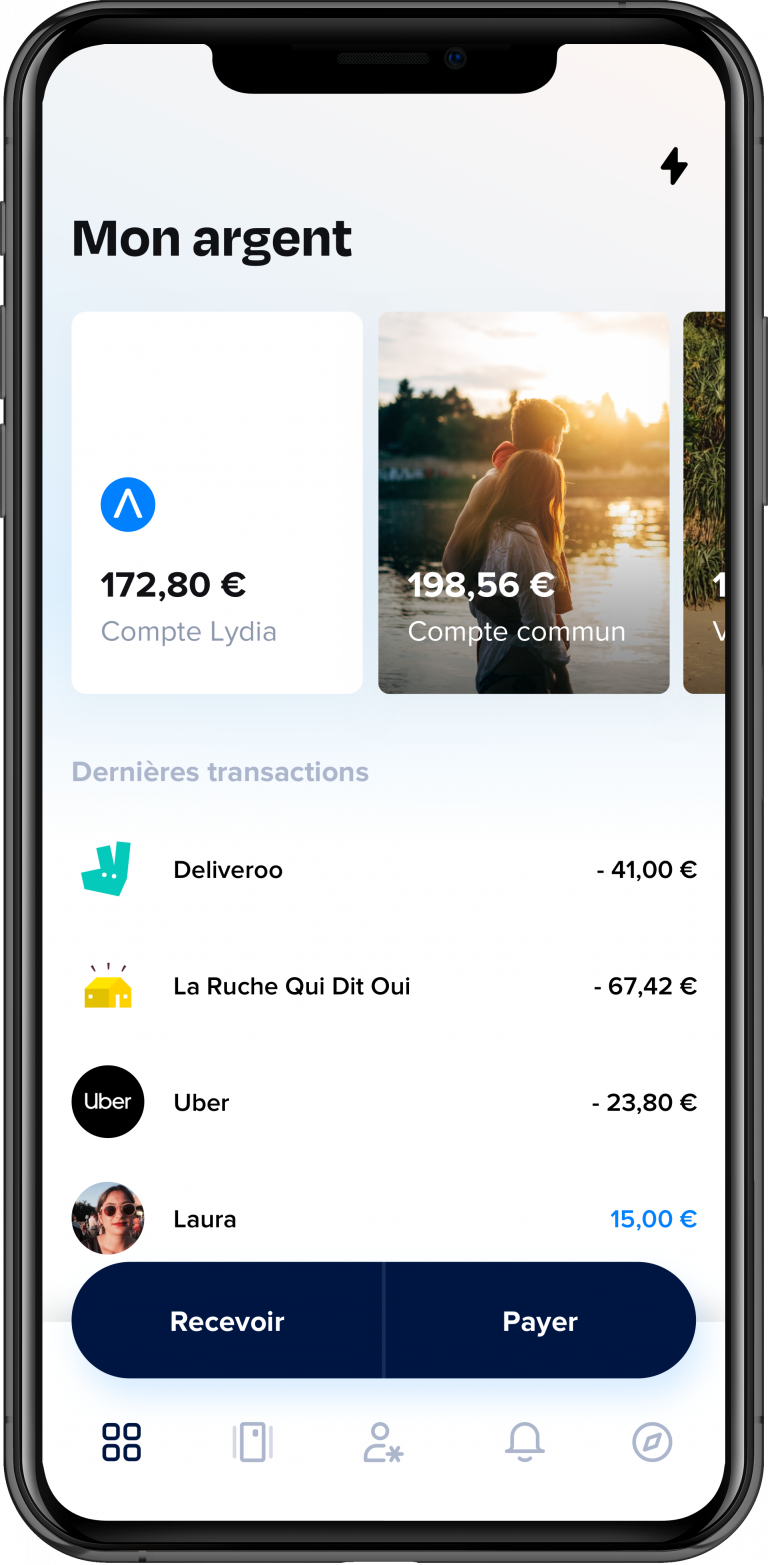Tap the compass explore icon

pyautogui.click(x=652, y=1441)
